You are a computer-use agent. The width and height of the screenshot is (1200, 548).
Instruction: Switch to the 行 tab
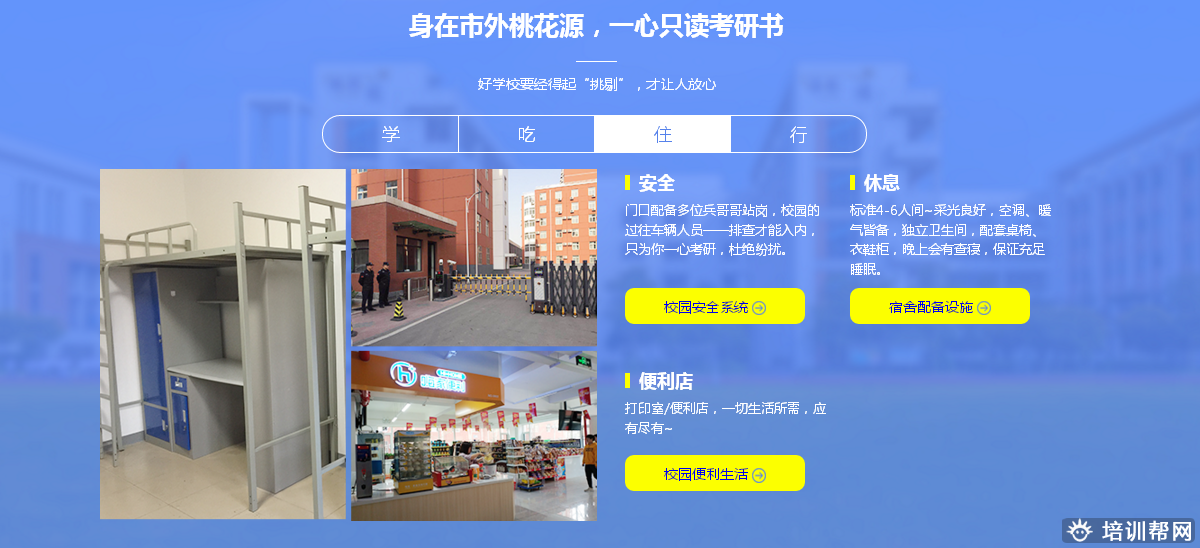pos(798,134)
